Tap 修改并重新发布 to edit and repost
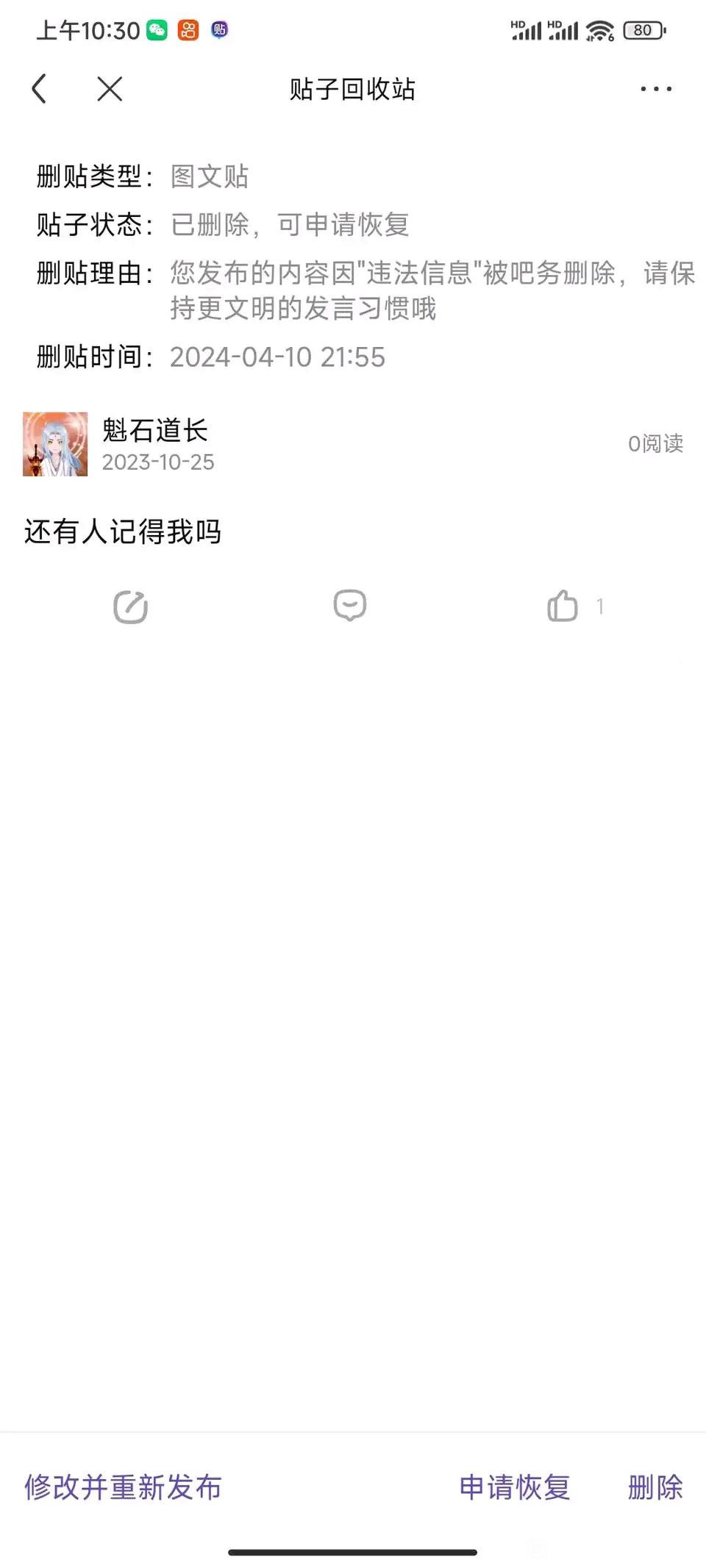 tap(123, 1486)
